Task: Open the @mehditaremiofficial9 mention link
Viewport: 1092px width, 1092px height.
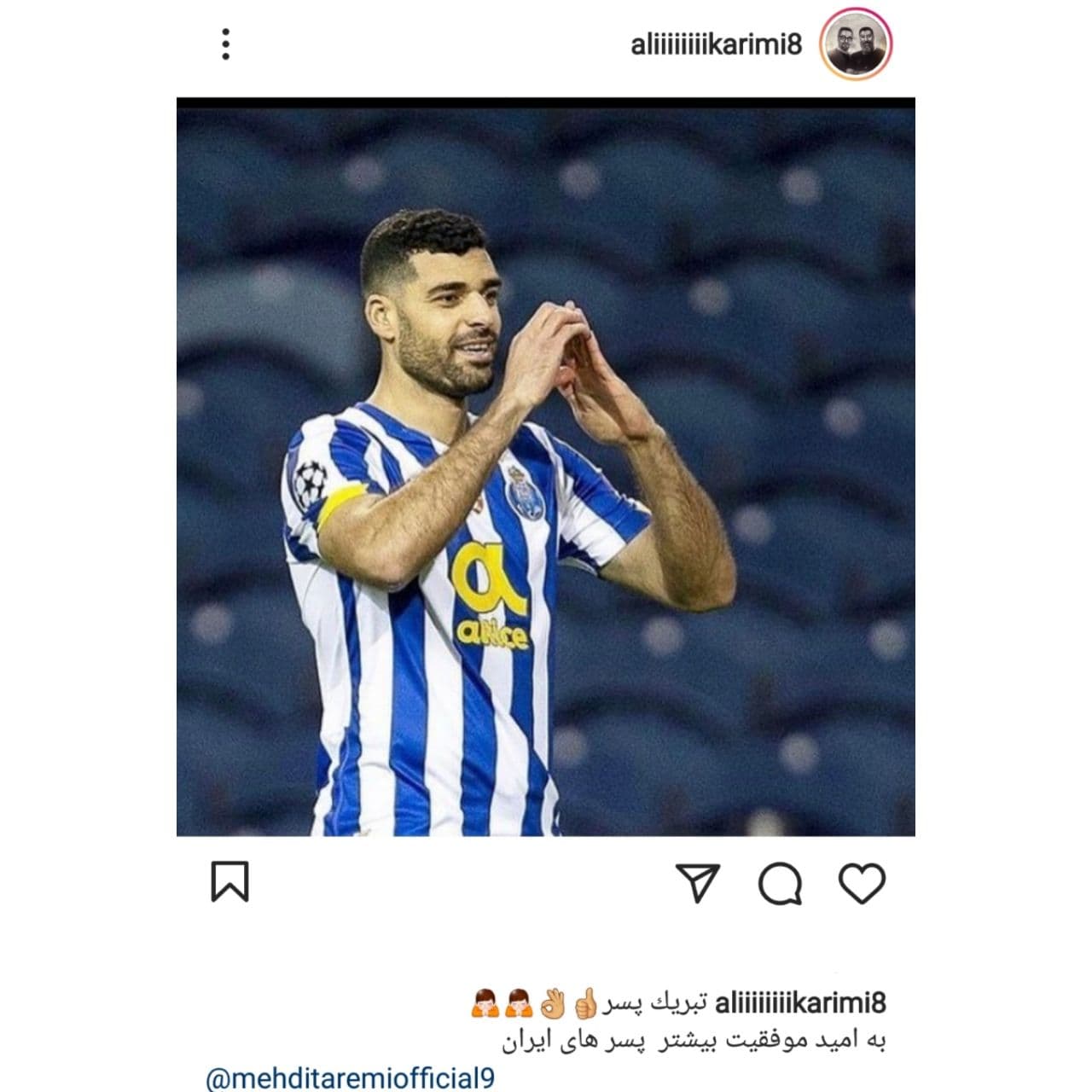Action: pyautogui.click(x=351, y=1077)
